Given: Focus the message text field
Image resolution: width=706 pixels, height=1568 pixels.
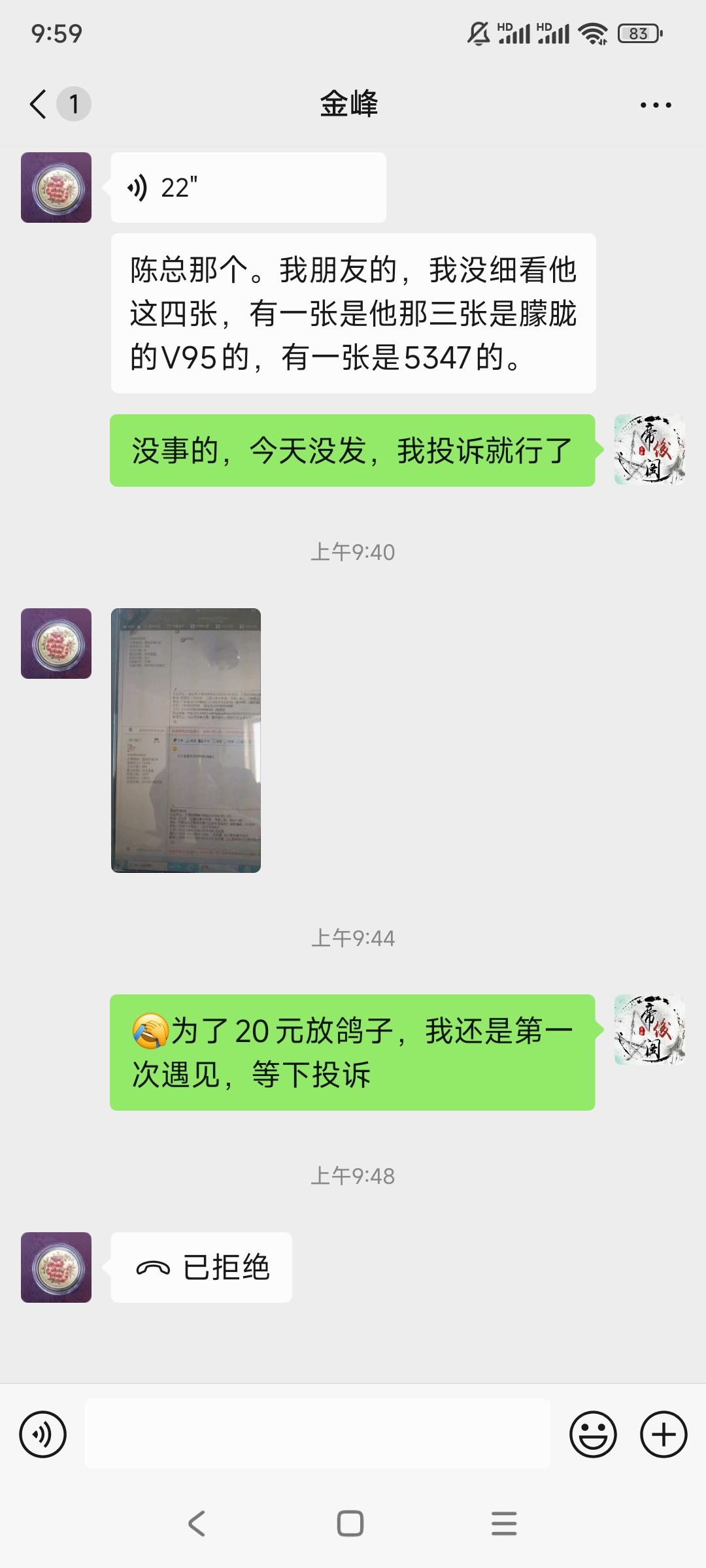Looking at the screenshot, I should pos(317,1435).
